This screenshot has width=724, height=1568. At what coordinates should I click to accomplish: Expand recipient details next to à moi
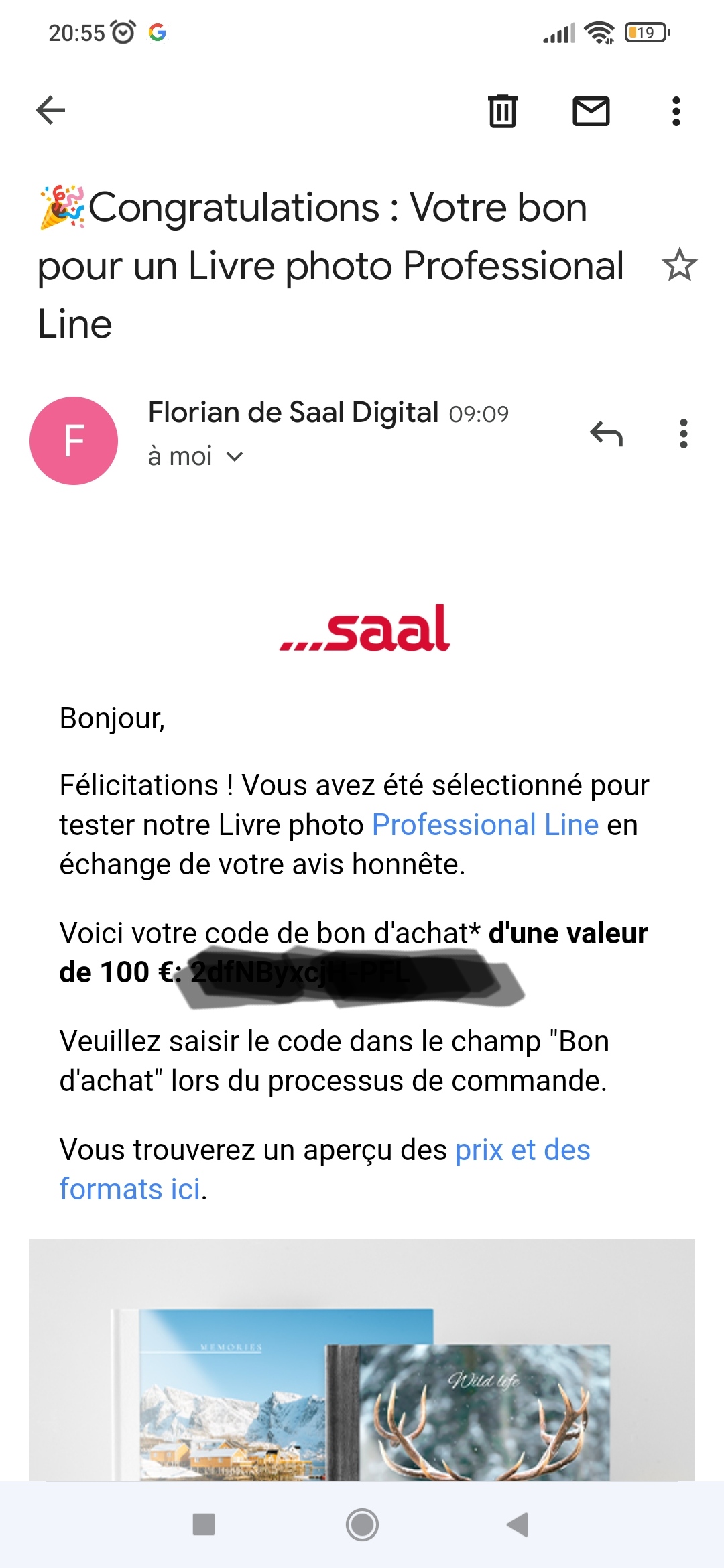click(x=235, y=457)
